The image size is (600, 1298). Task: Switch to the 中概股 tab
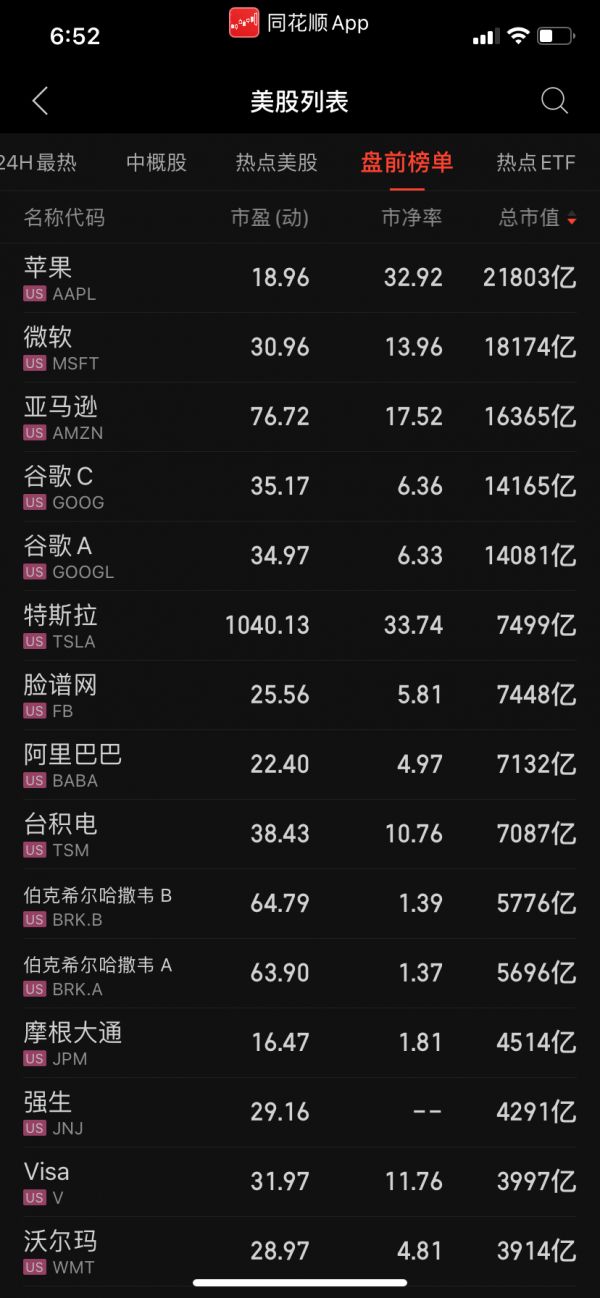(156, 162)
